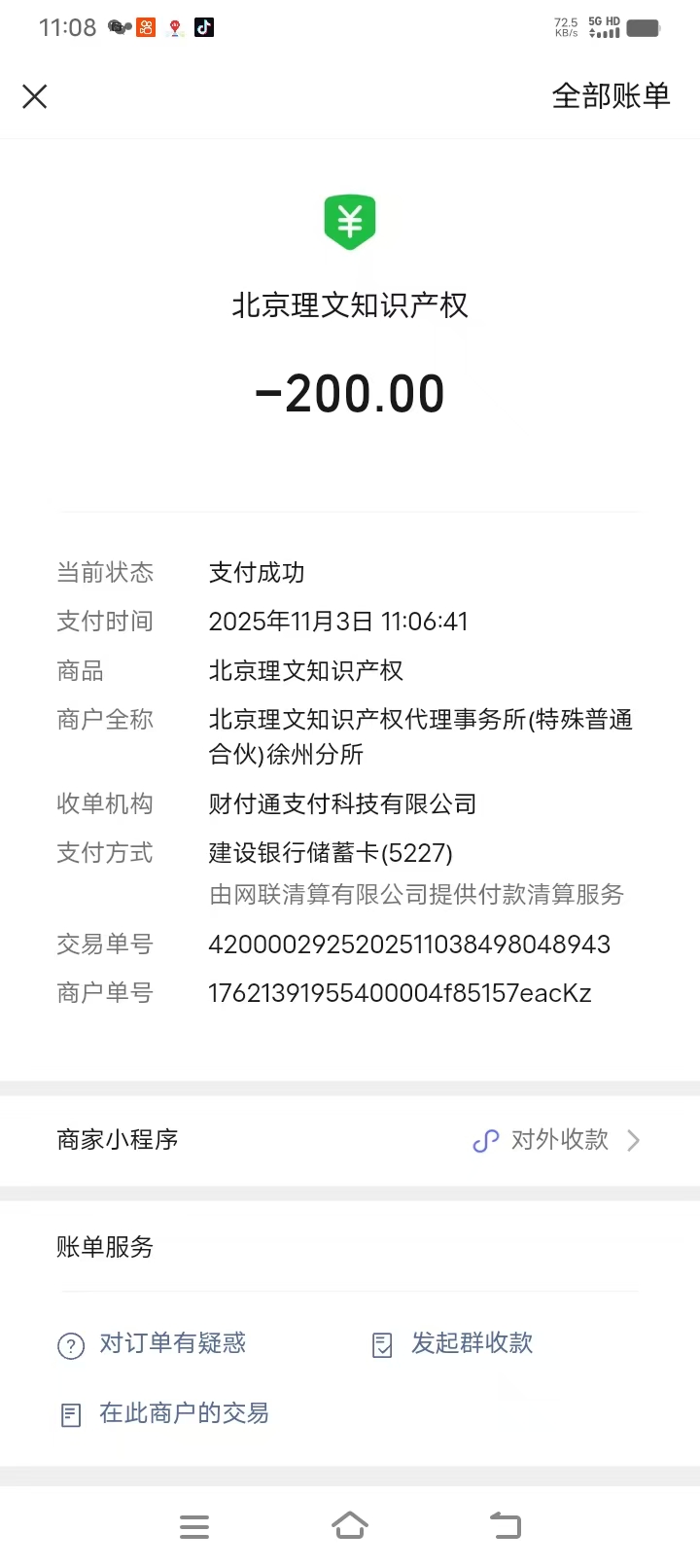Tap 对订单有疑惑 for order help
The width and height of the screenshot is (700, 1568).
pos(154,1344)
